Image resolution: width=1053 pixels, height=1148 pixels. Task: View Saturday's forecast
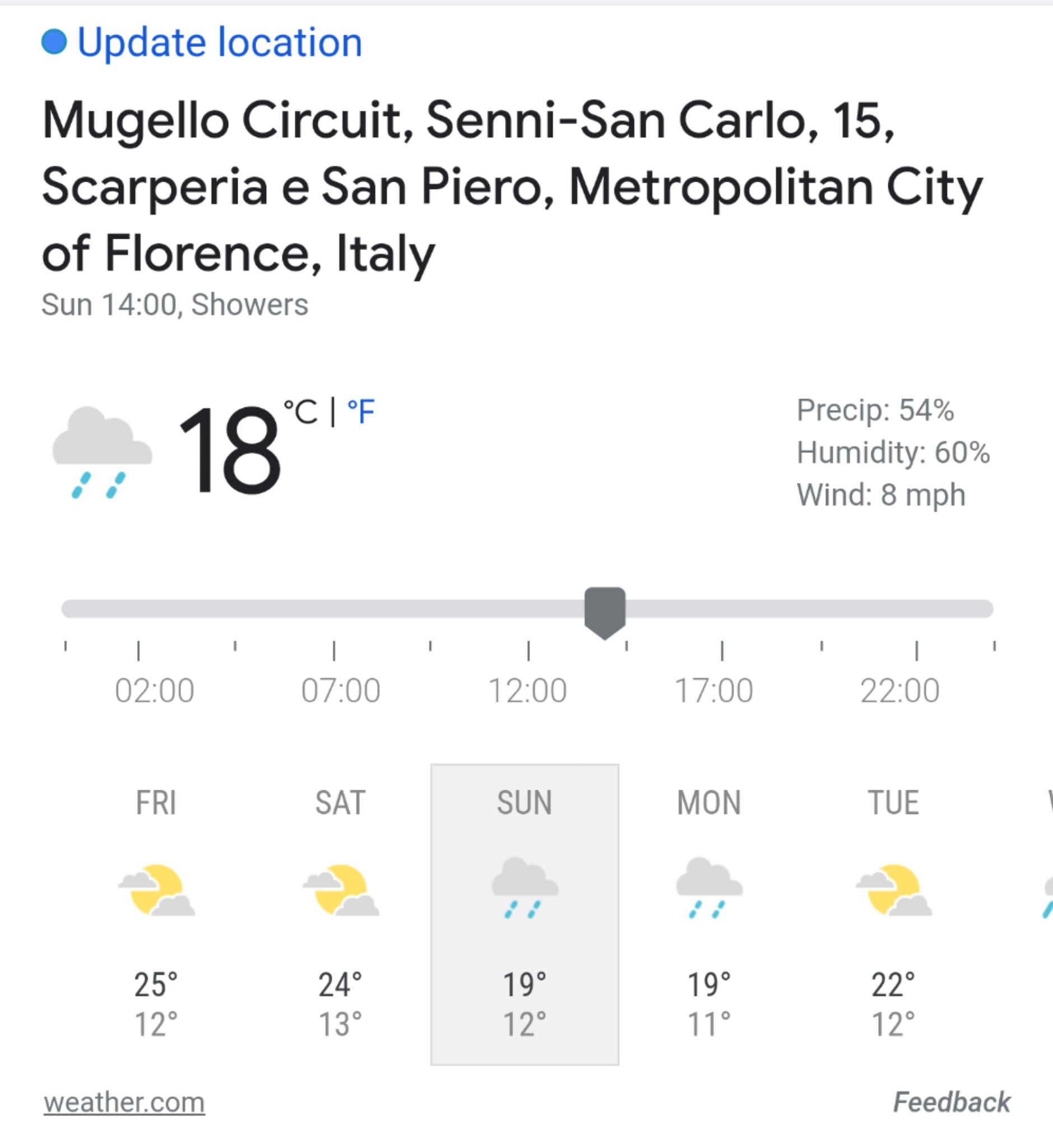[x=340, y=912]
